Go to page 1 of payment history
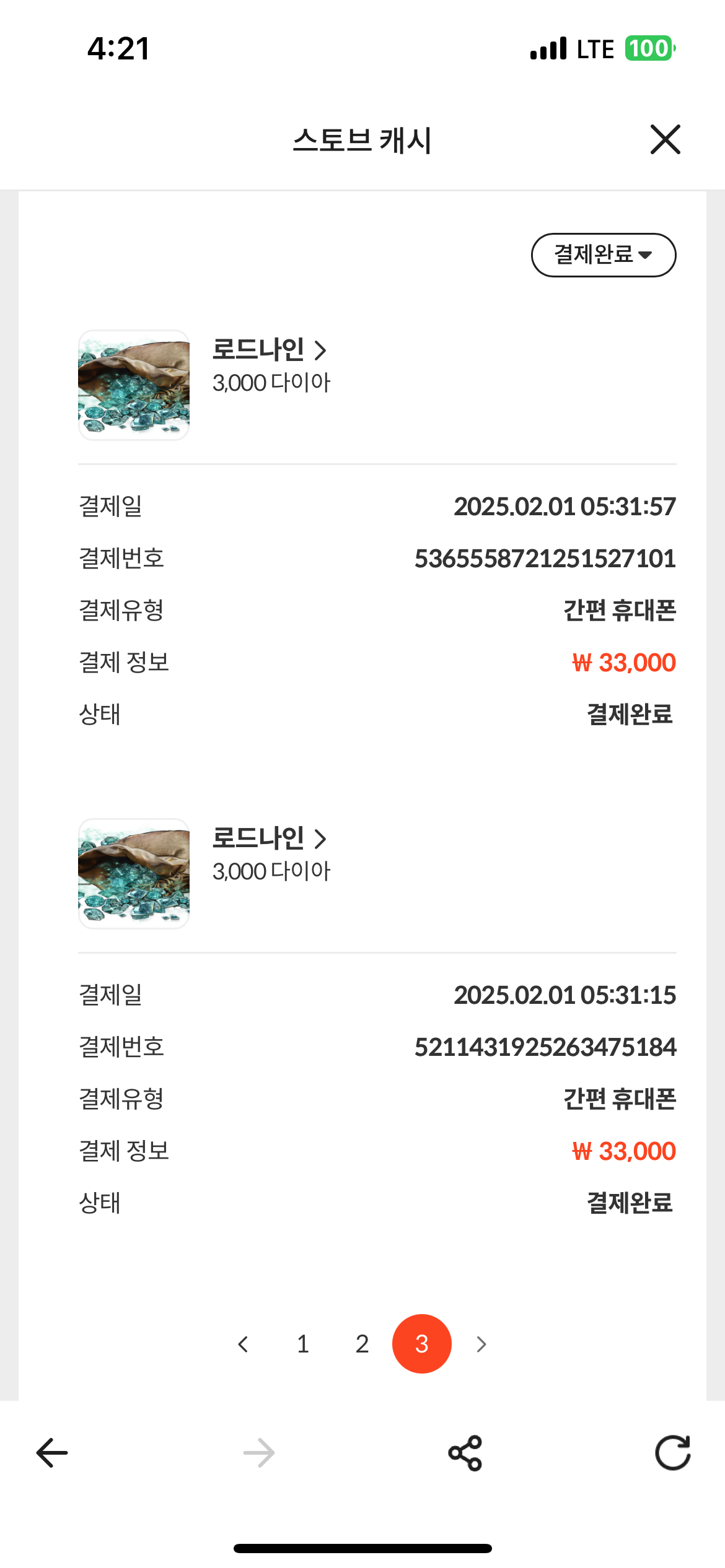This screenshot has width=725, height=1568. 302,1344
